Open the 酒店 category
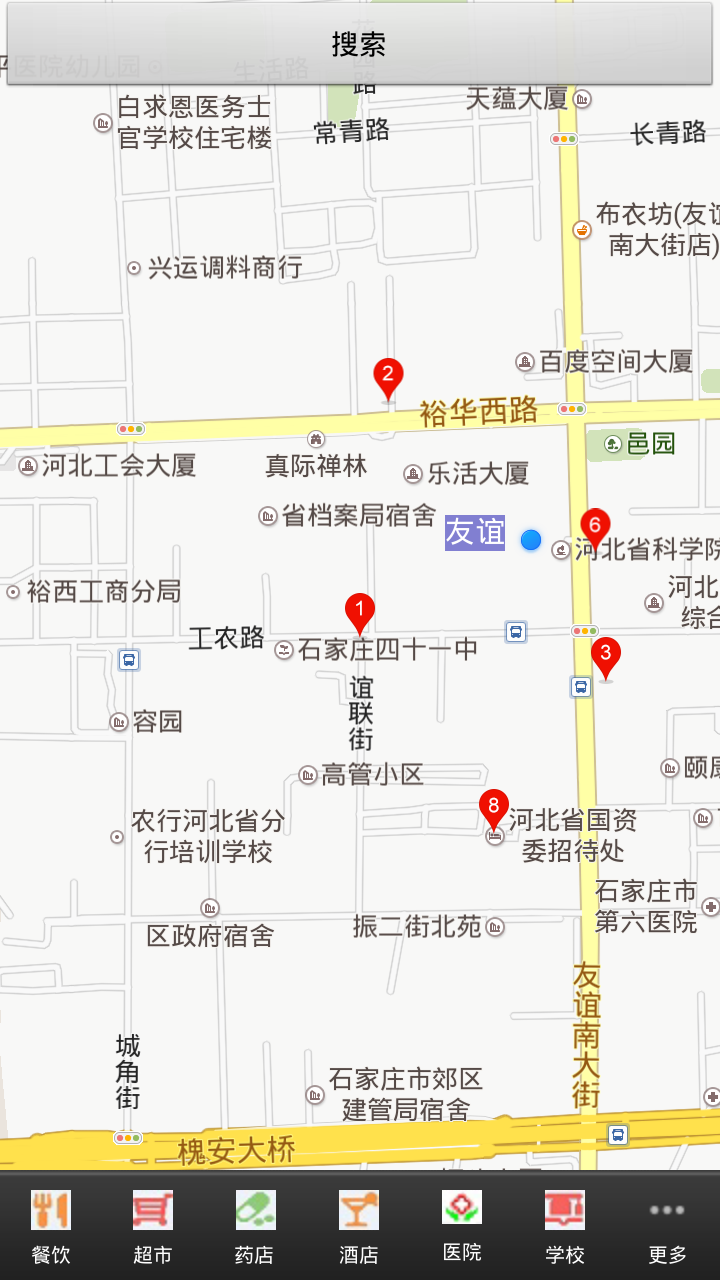This screenshot has height=1280, width=720. tap(358, 1226)
